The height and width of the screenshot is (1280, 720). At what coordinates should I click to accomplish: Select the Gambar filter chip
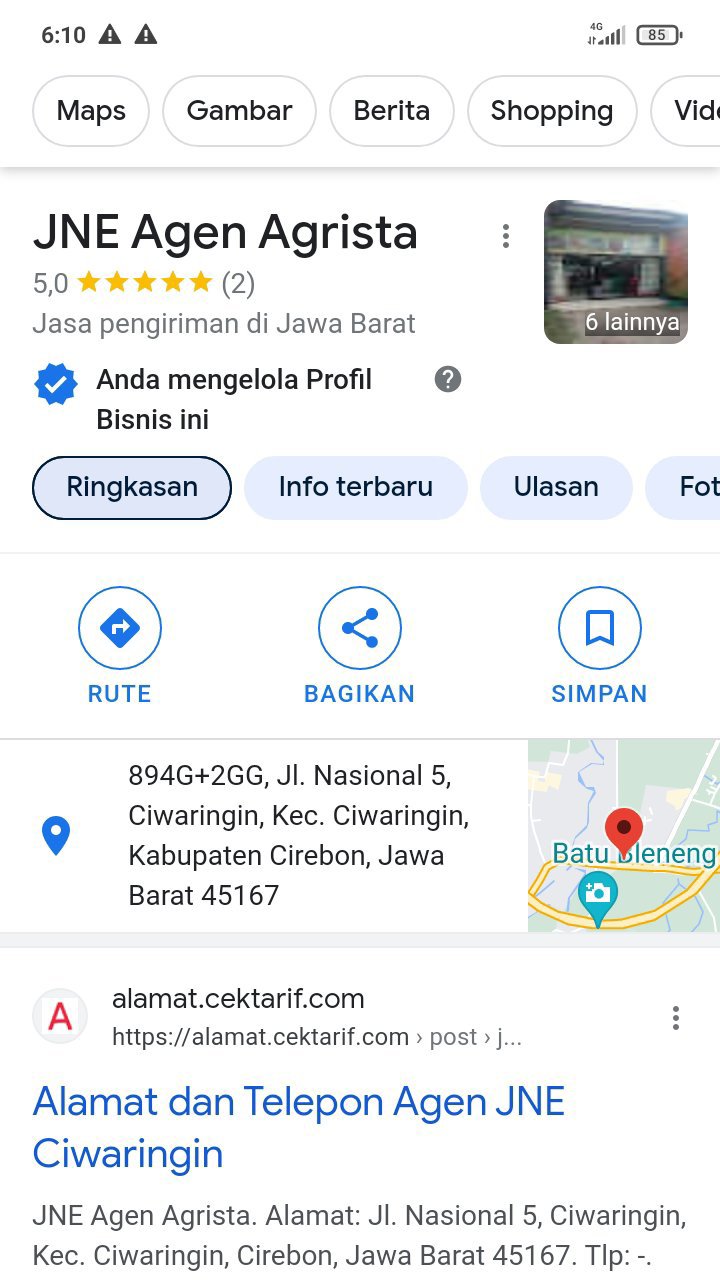[x=239, y=111]
